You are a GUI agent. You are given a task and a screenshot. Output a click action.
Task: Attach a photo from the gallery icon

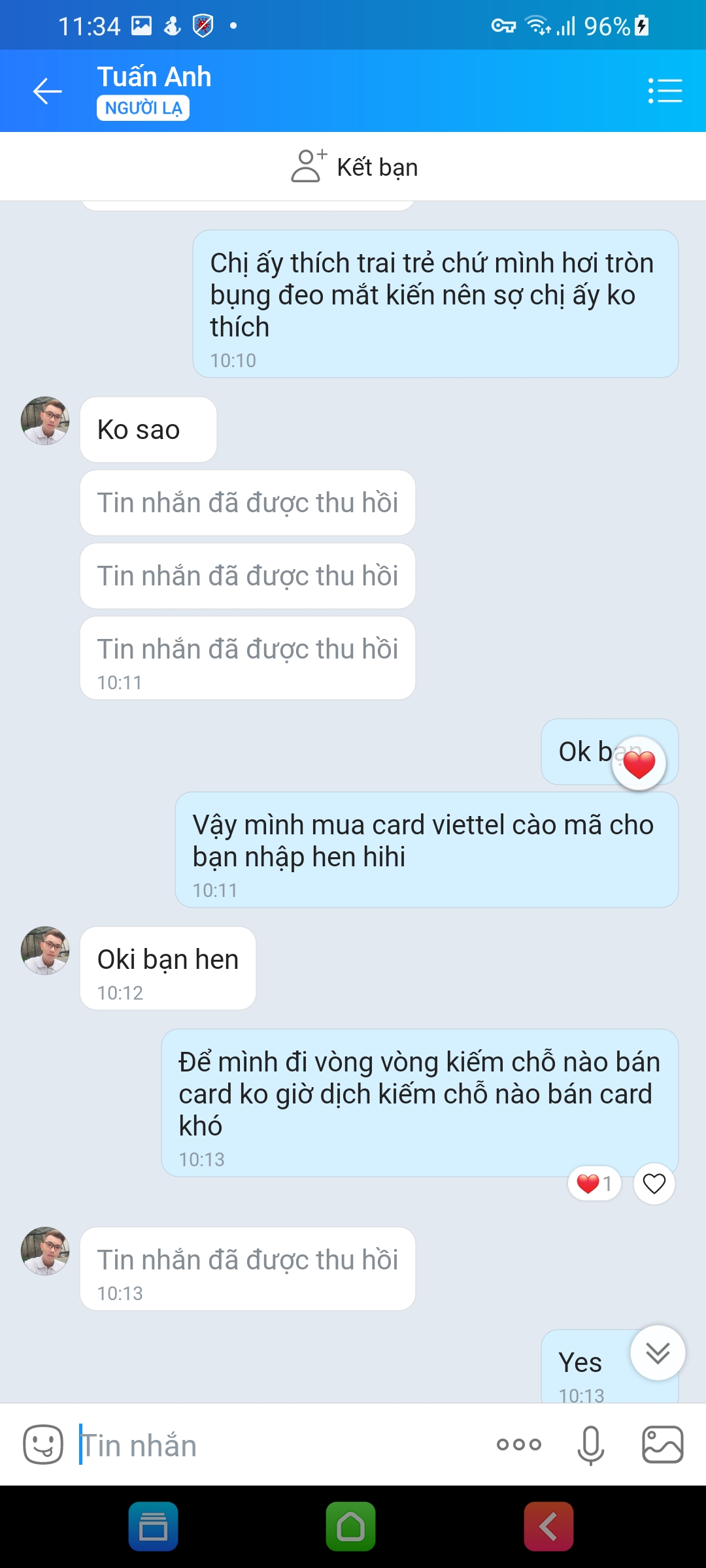[x=662, y=1445]
